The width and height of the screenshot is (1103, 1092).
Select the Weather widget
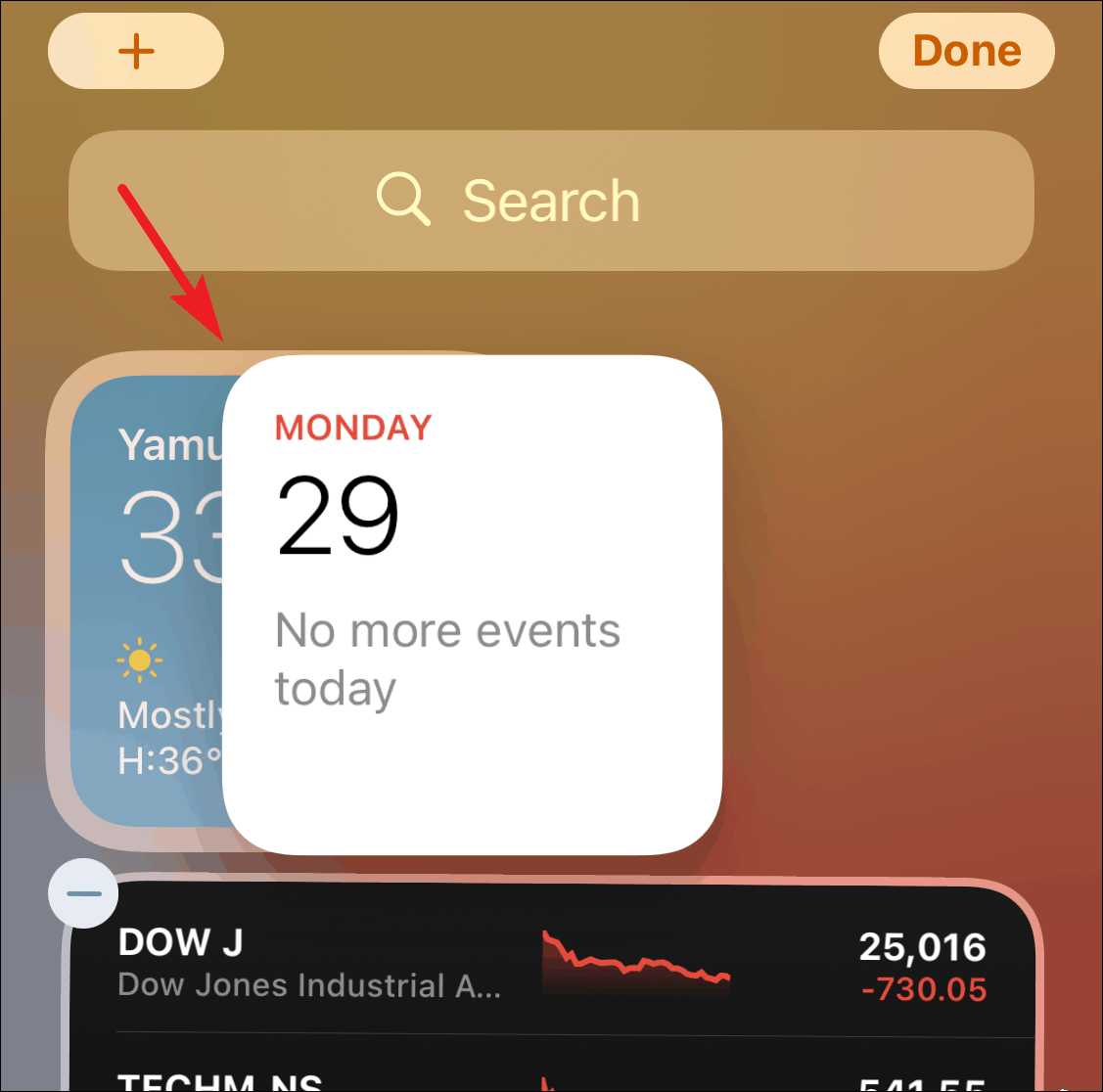click(x=147, y=607)
